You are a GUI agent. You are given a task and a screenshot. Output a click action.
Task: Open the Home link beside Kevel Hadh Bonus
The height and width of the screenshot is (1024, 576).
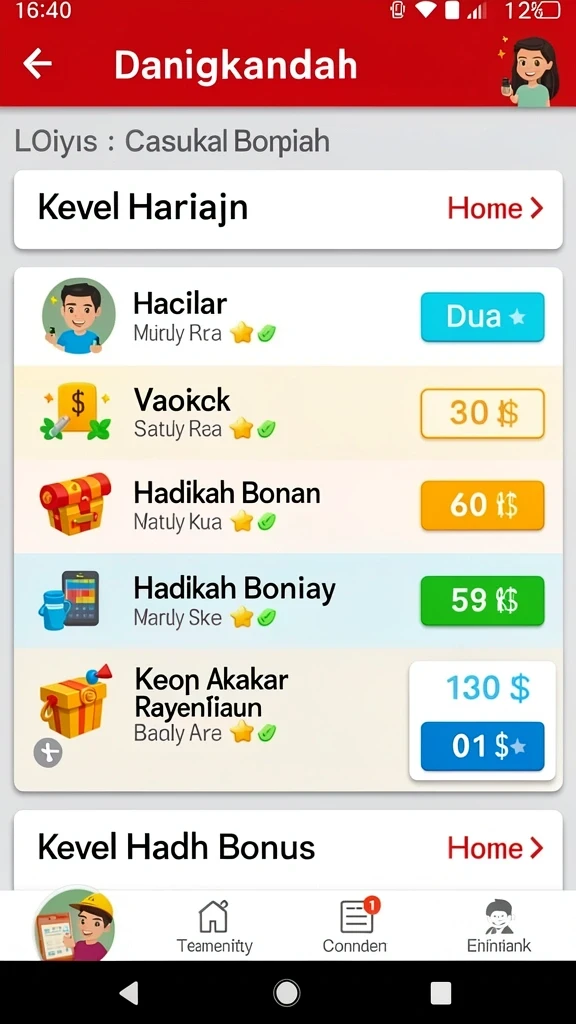(x=496, y=848)
